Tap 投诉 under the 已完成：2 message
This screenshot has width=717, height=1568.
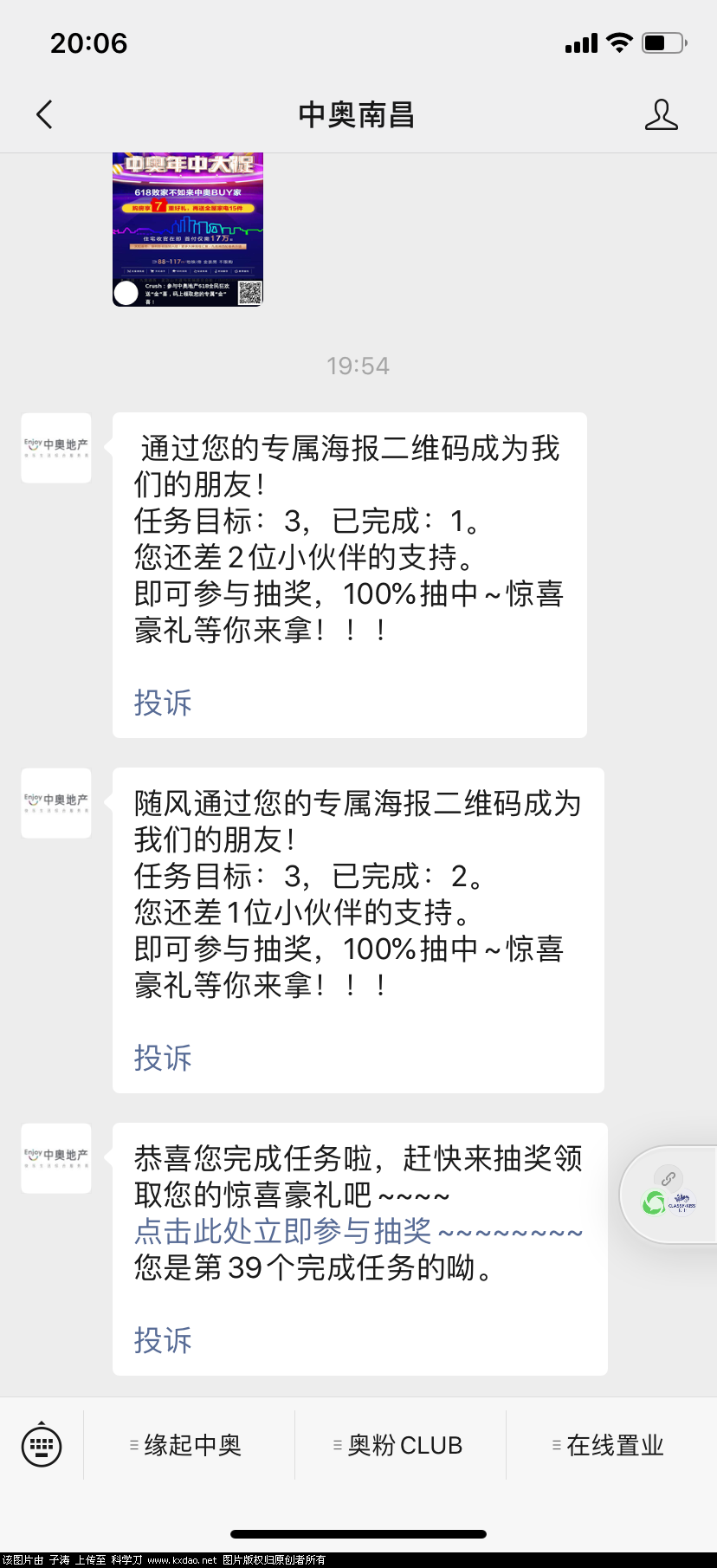tap(163, 1058)
